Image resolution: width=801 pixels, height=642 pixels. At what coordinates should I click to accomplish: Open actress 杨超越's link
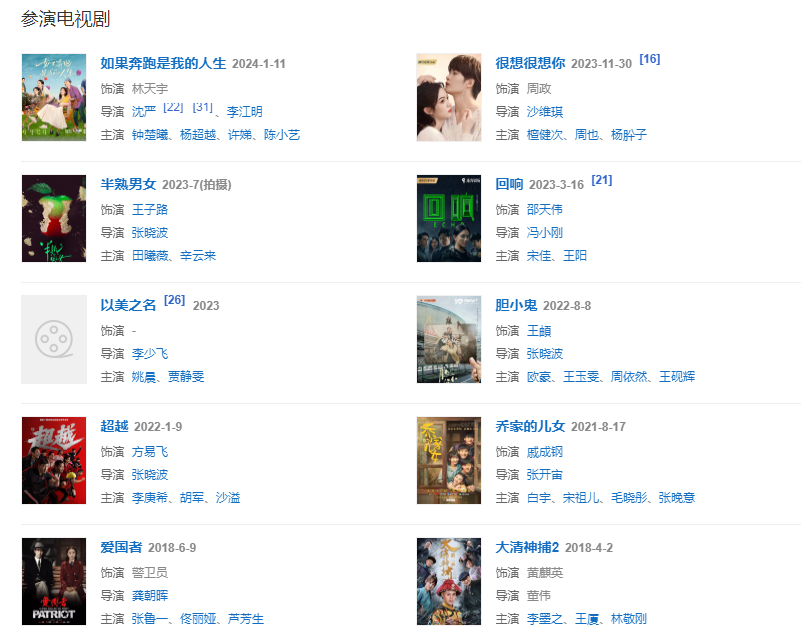[x=199, y=135]
